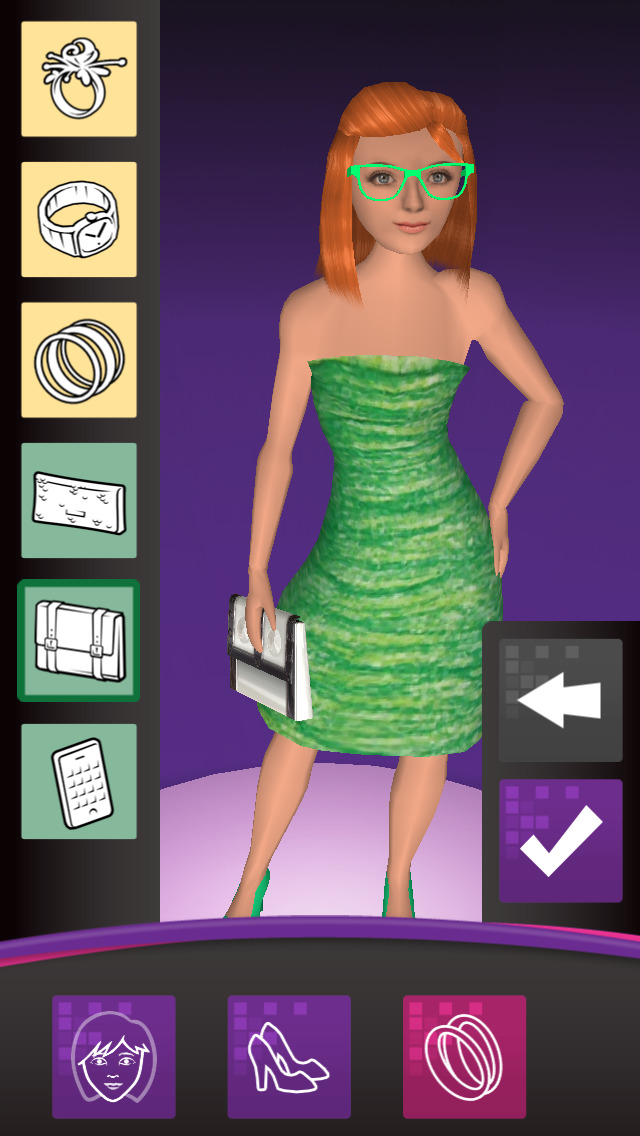
Task: Go back with the white arrow button
Action: coord(560,700)
